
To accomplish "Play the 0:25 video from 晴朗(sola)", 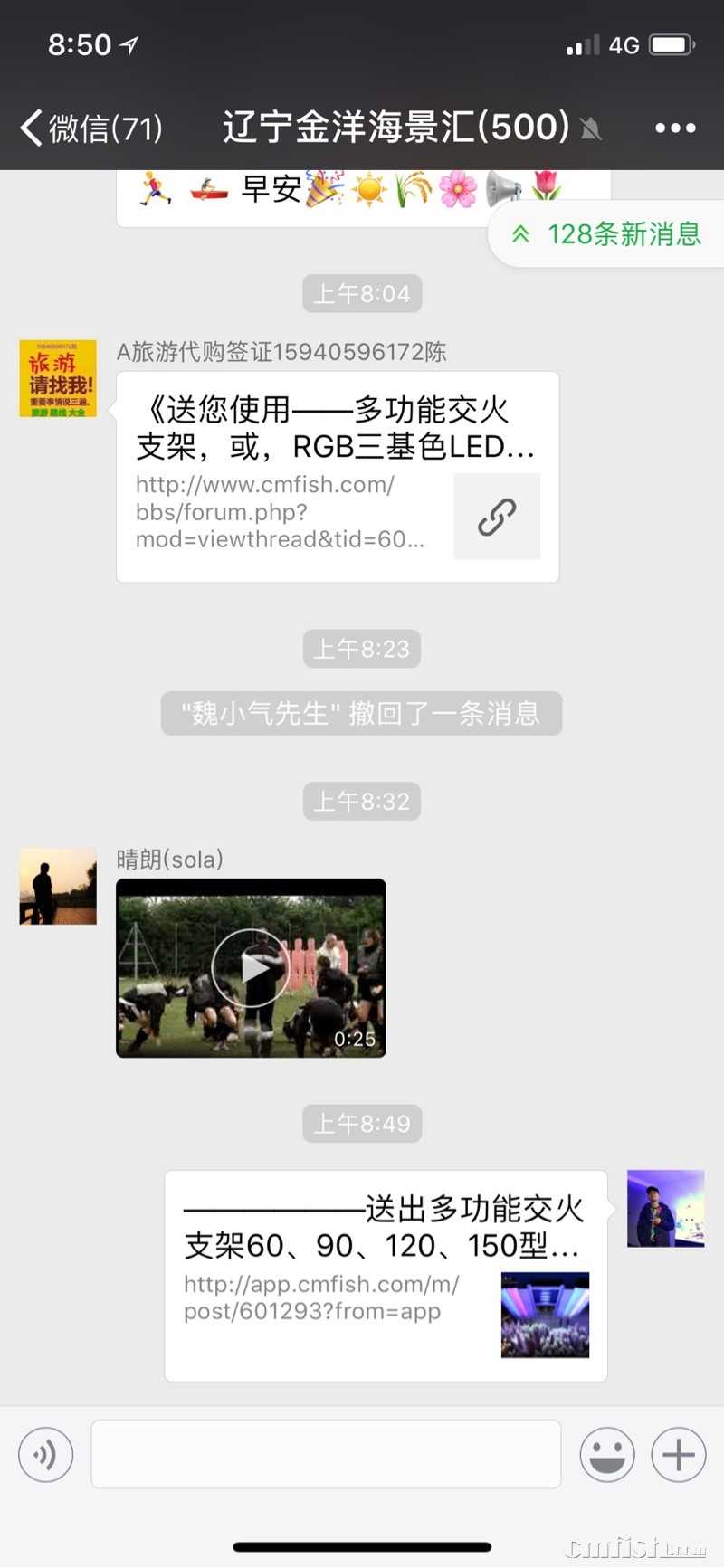I will click(251, 967).
